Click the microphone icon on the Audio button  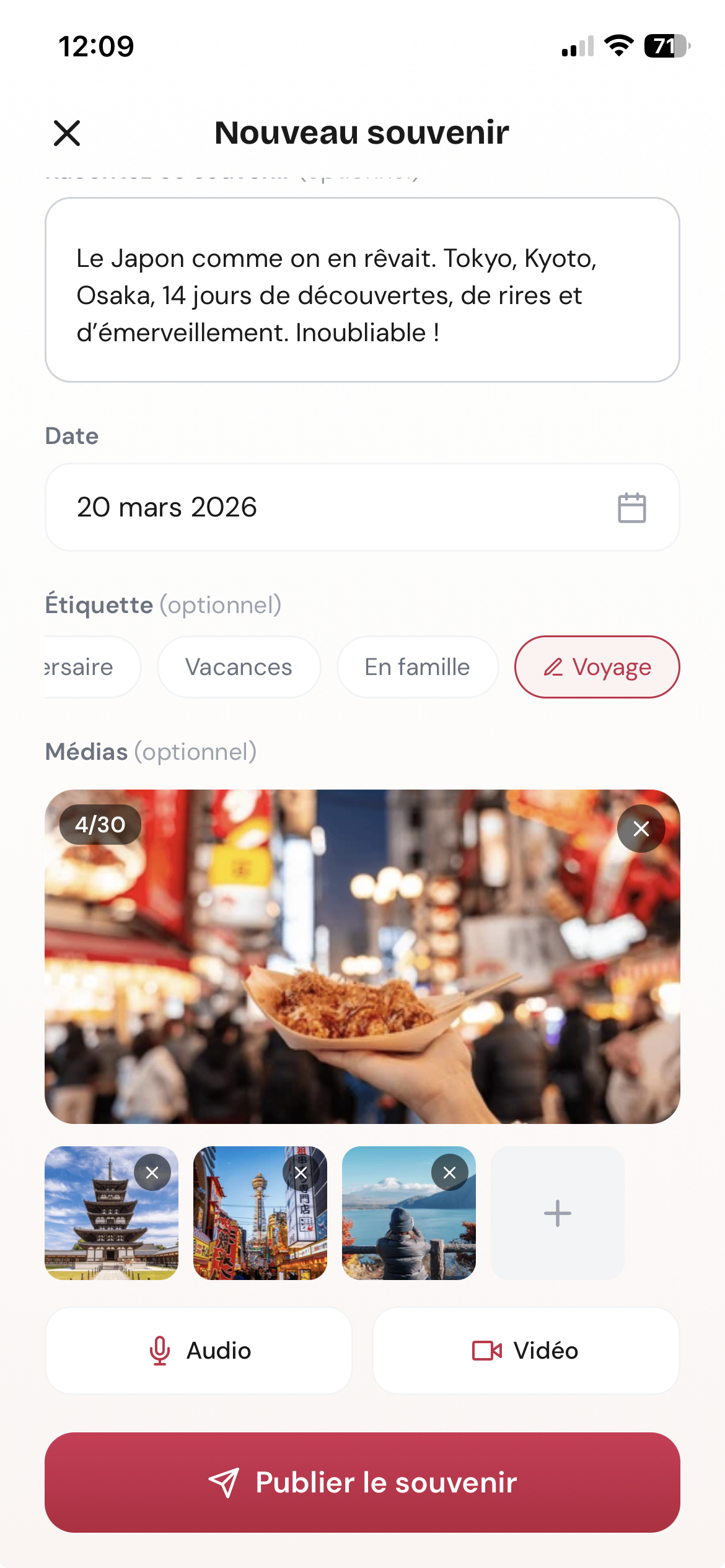click(160, 1351)
